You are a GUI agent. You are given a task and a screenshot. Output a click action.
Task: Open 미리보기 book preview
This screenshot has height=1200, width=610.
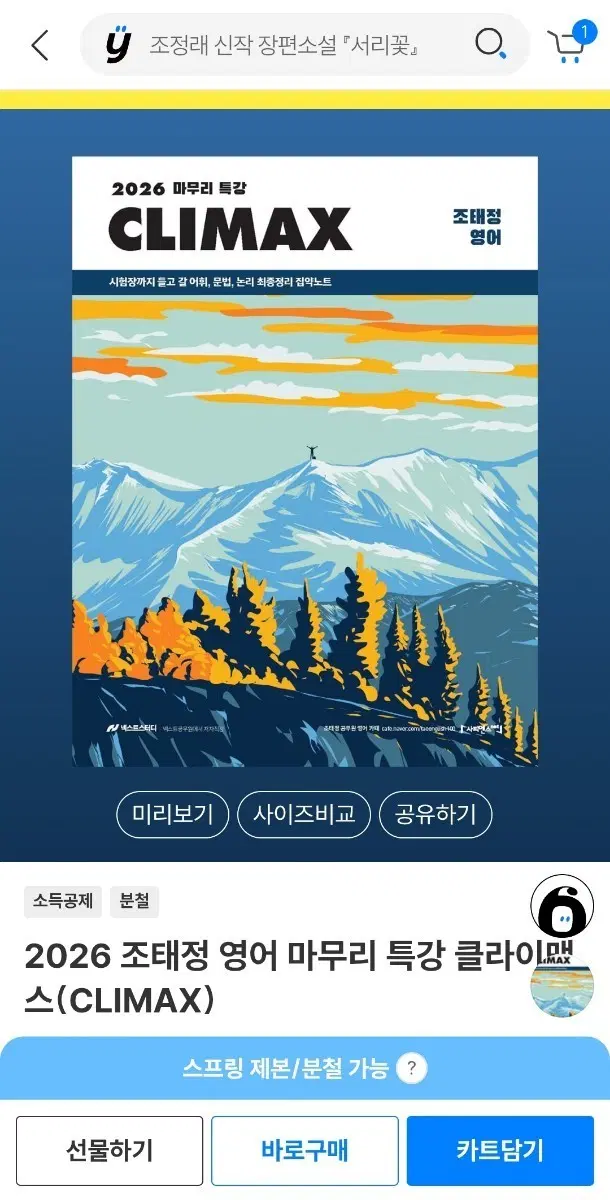coord(172,815)
